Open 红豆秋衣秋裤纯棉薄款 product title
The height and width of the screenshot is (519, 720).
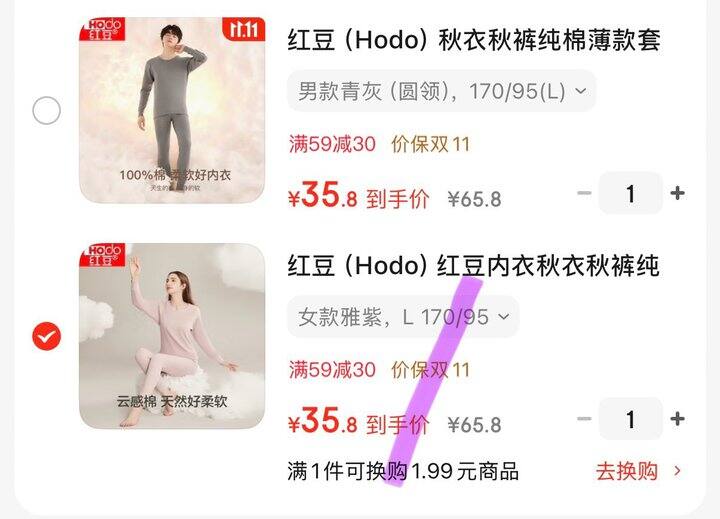[474, 40]
